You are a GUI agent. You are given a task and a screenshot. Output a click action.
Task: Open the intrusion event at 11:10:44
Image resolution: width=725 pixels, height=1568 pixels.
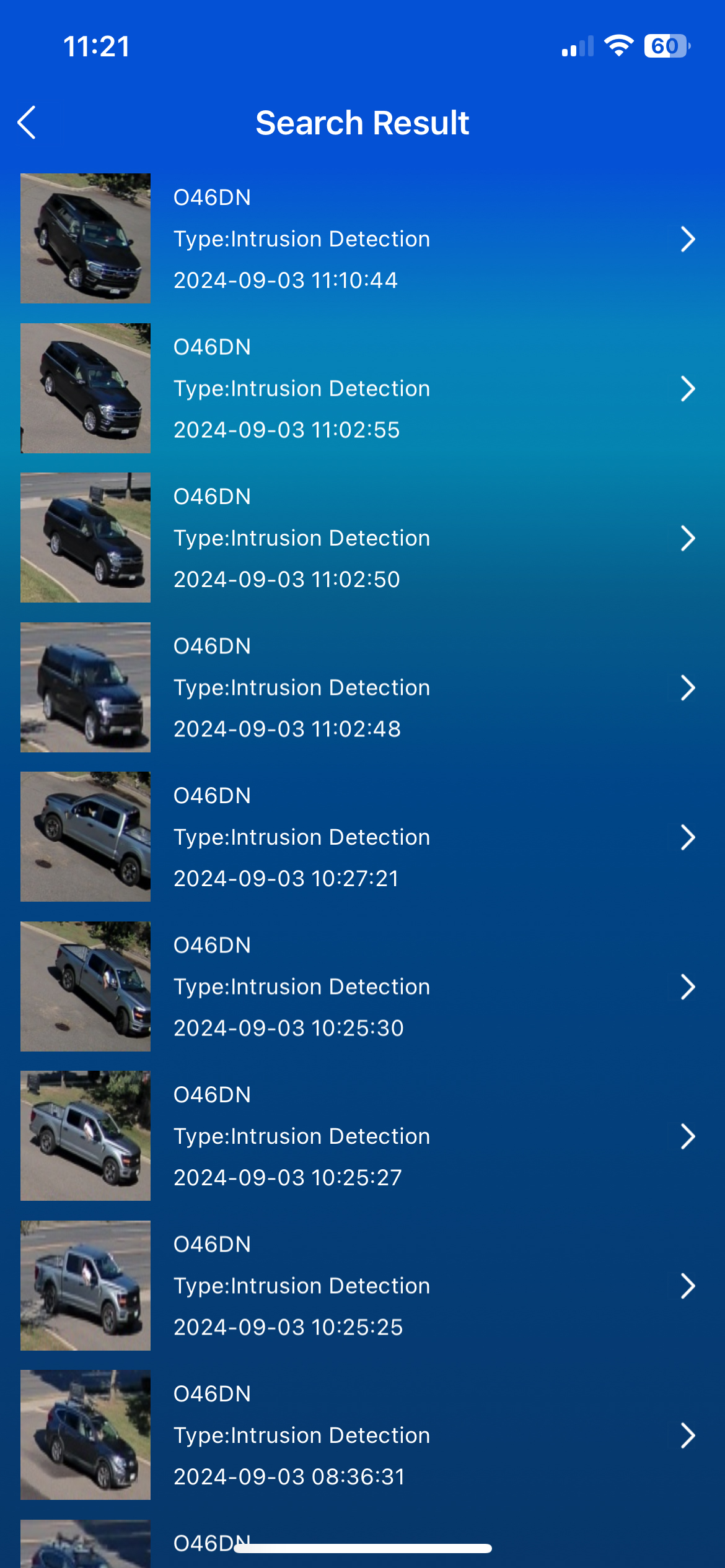[362, 239]
